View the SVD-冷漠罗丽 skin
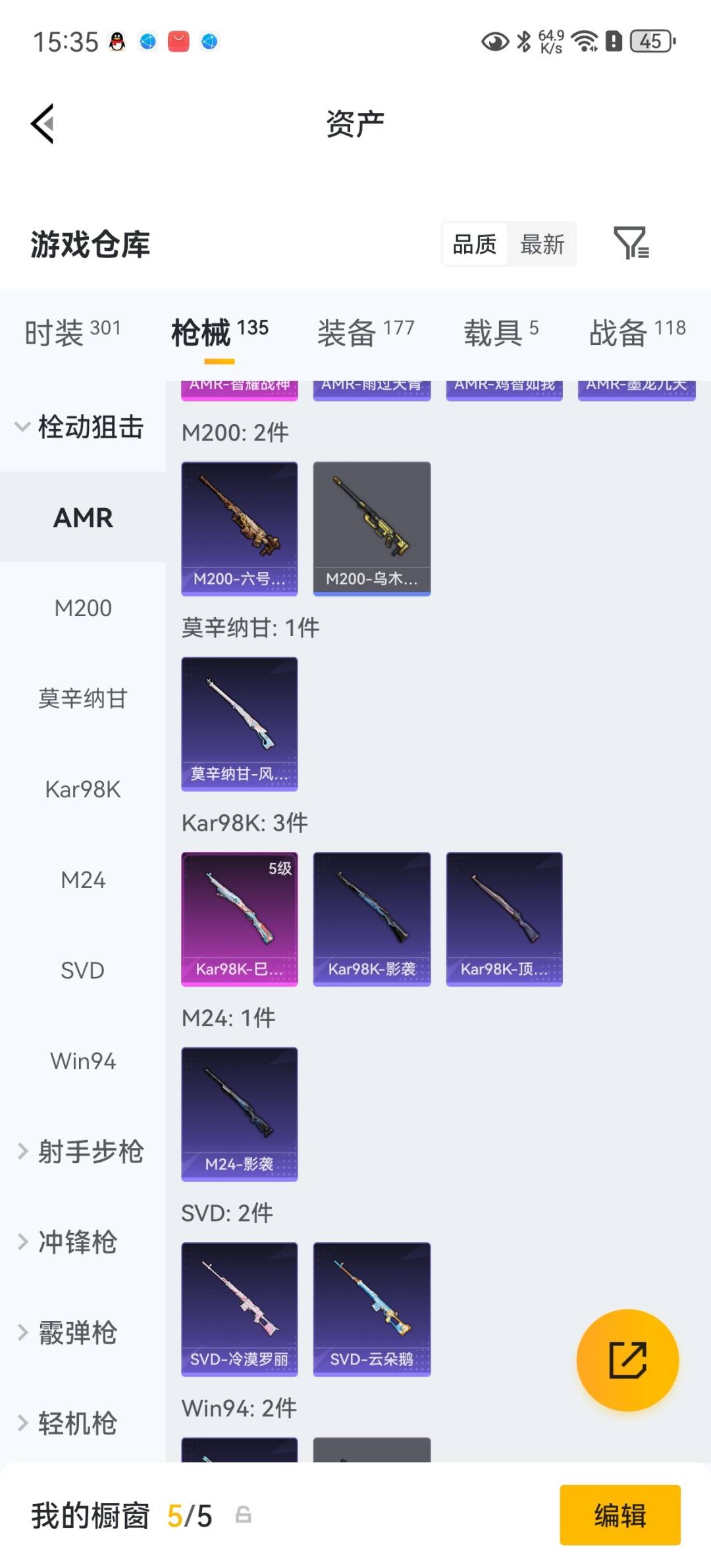This screenshot has width=711, height=1568. [x=240, y=1309]
